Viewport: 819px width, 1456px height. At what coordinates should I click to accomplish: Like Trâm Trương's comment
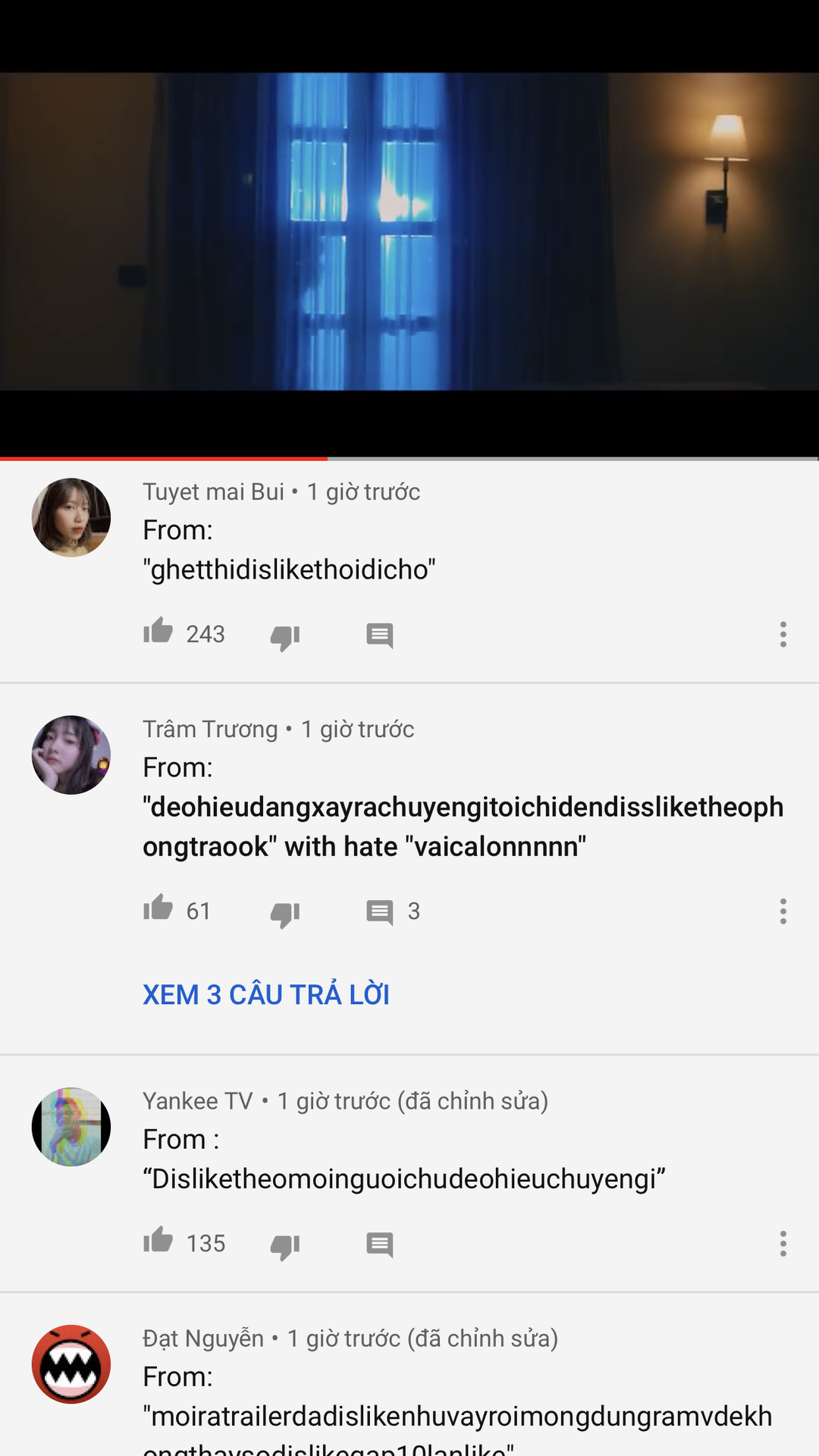coord(158,907)
